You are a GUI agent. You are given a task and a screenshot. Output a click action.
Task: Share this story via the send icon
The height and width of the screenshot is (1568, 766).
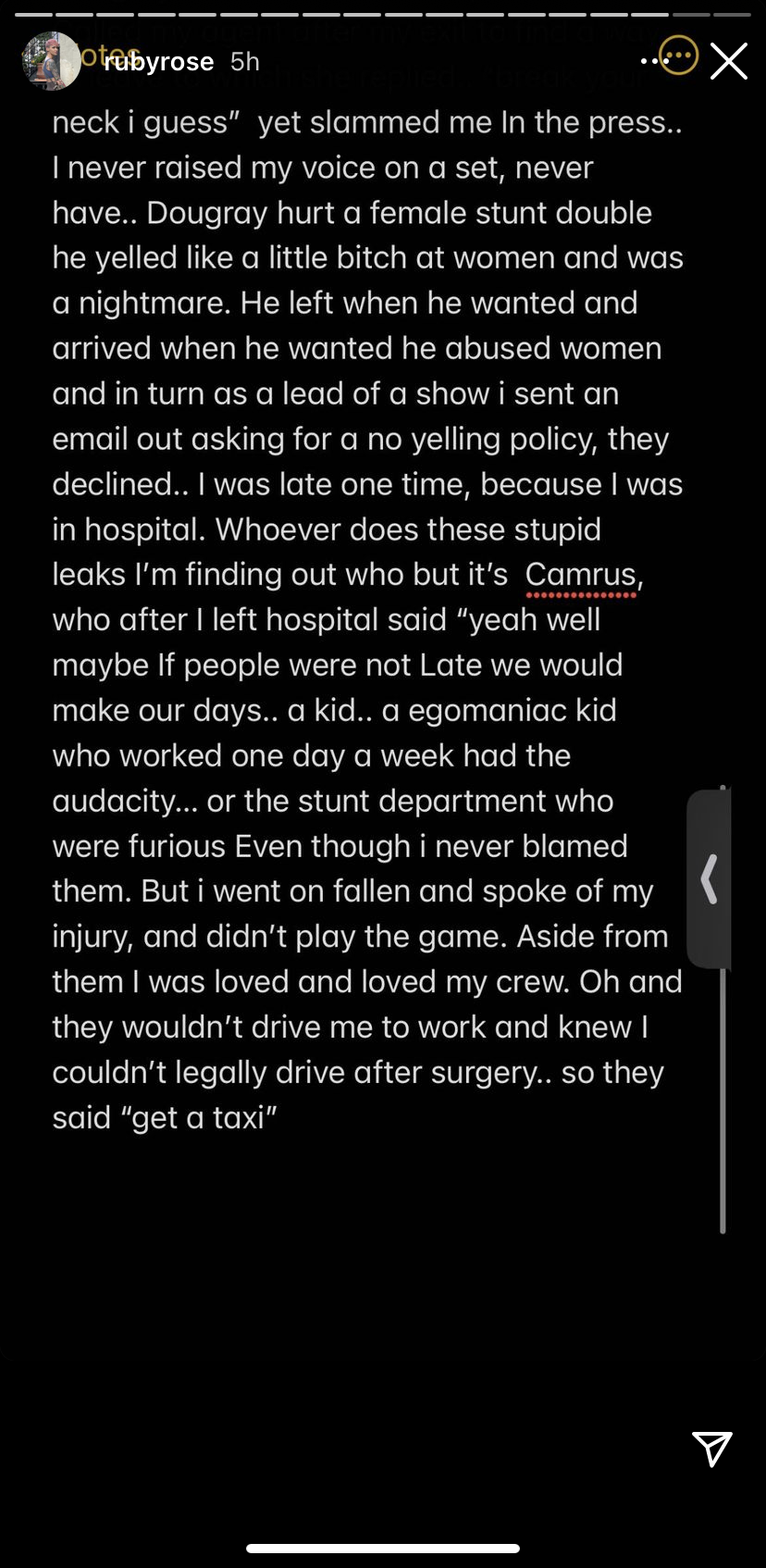[712, 1449]
